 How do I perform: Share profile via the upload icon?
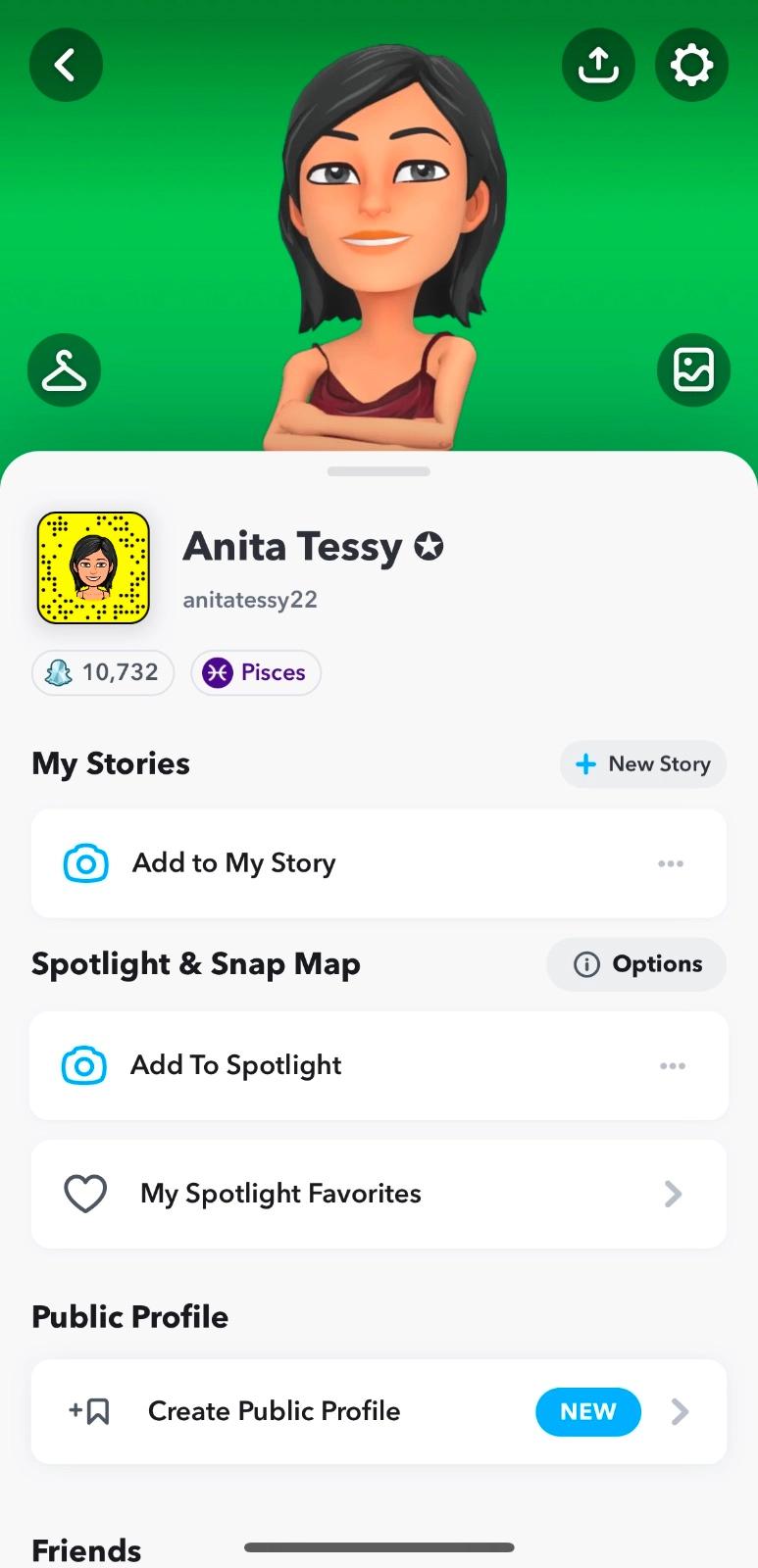pyautogui.click(x=598, y=66)
